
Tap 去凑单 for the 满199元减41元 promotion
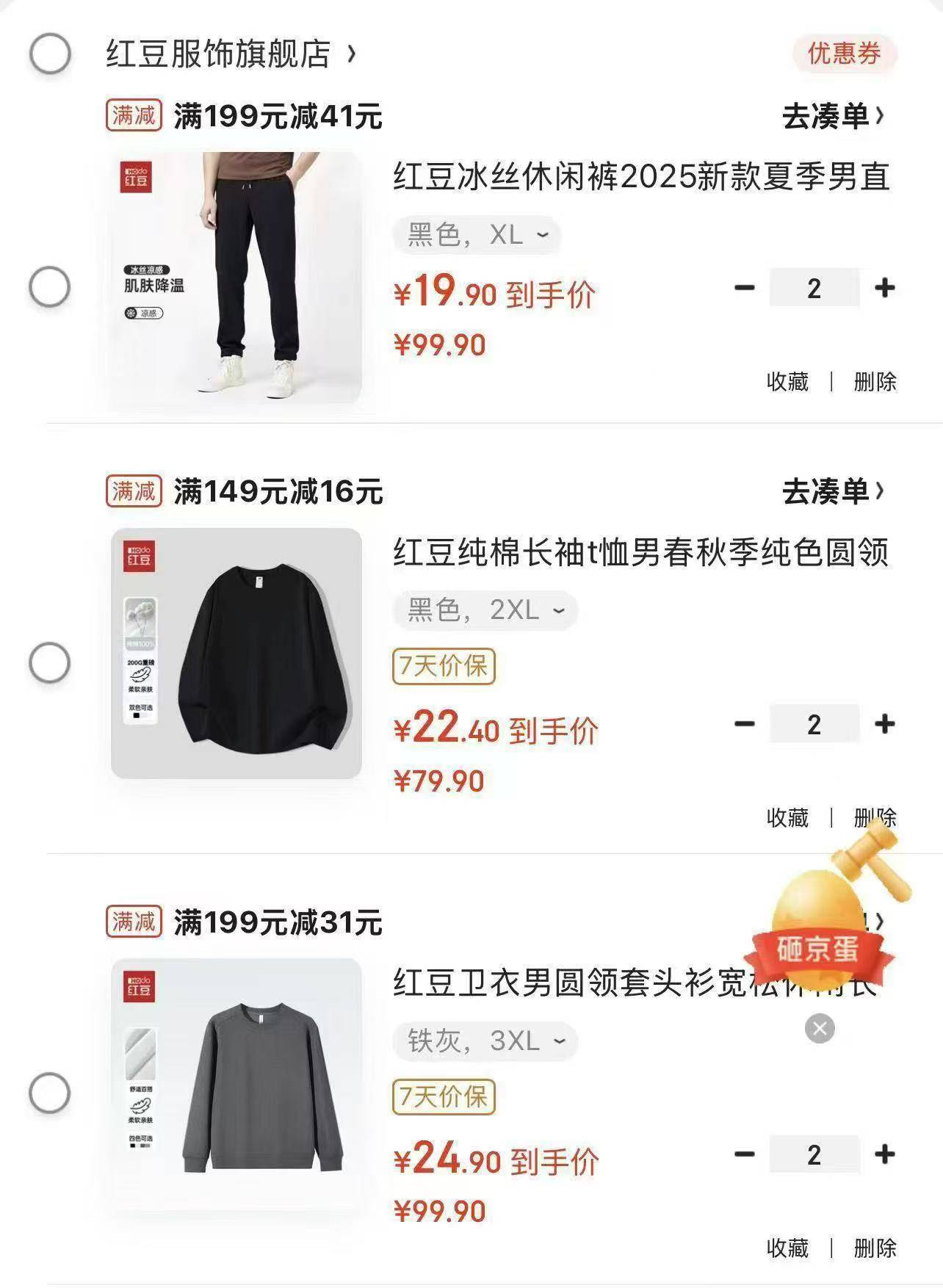(832, 116)
